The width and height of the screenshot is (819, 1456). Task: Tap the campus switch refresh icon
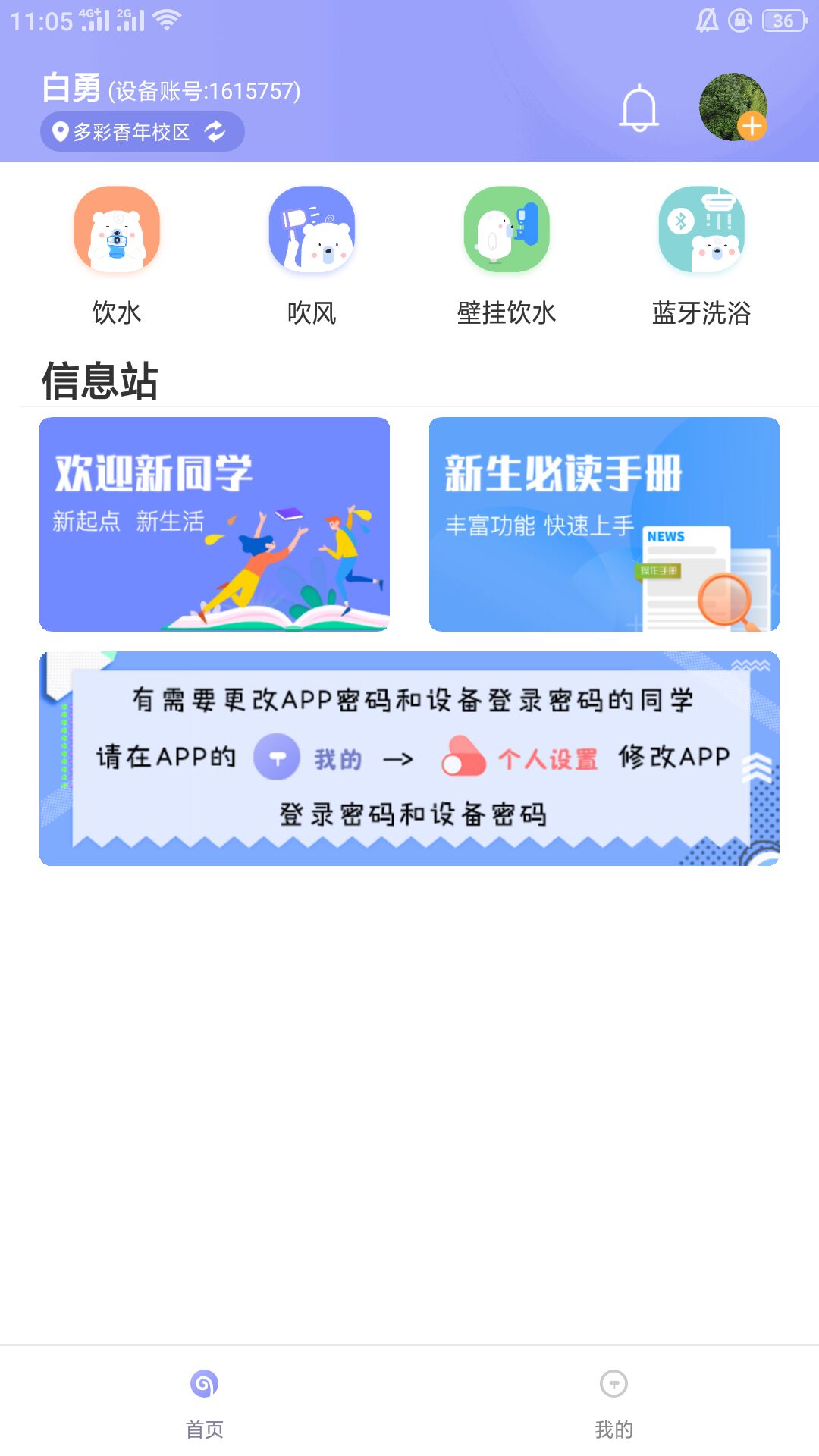215,130
